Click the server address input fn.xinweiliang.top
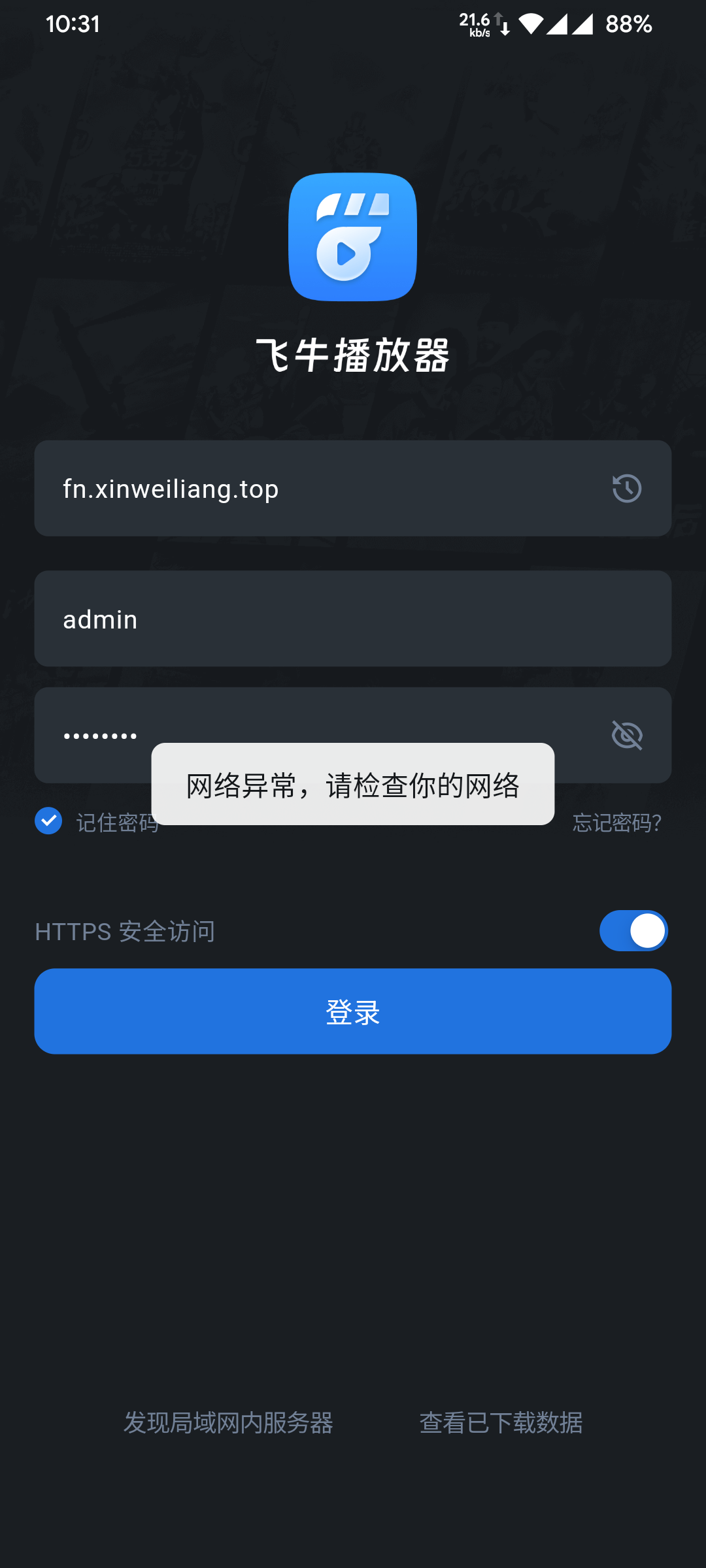 pyautogui.click(x=294, y=488)
